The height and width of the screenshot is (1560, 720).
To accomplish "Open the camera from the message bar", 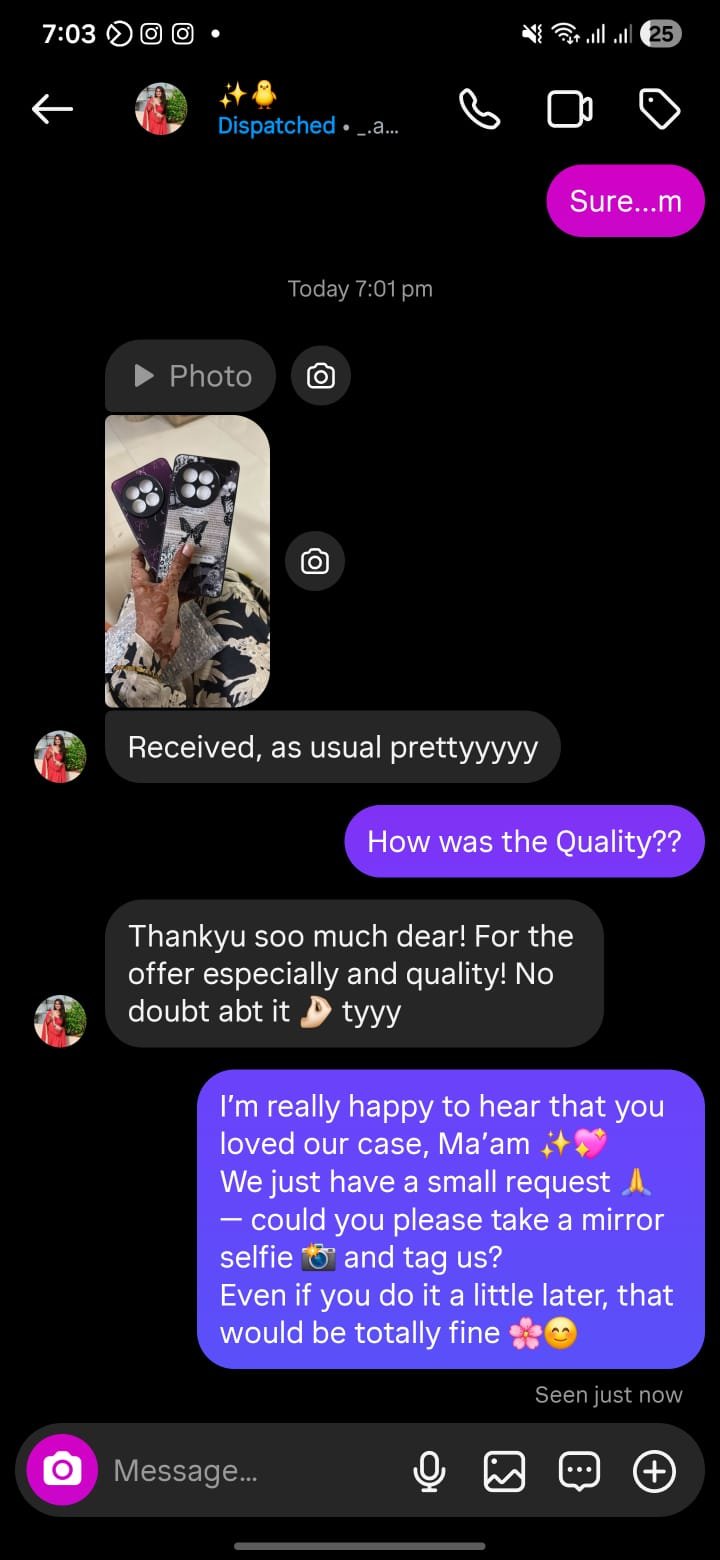I will [62, 1470].
